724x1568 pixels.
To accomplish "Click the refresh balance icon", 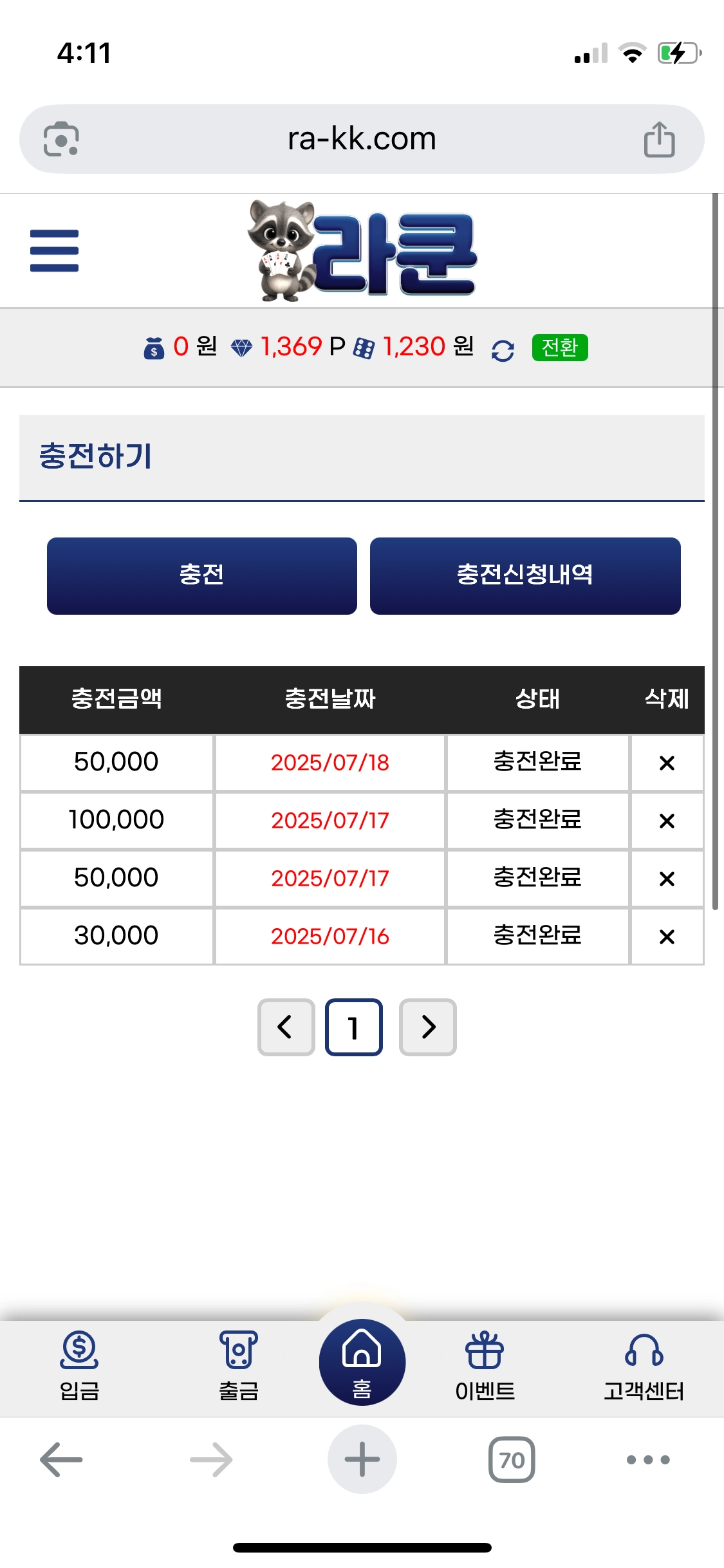I will tap(503, 348).
